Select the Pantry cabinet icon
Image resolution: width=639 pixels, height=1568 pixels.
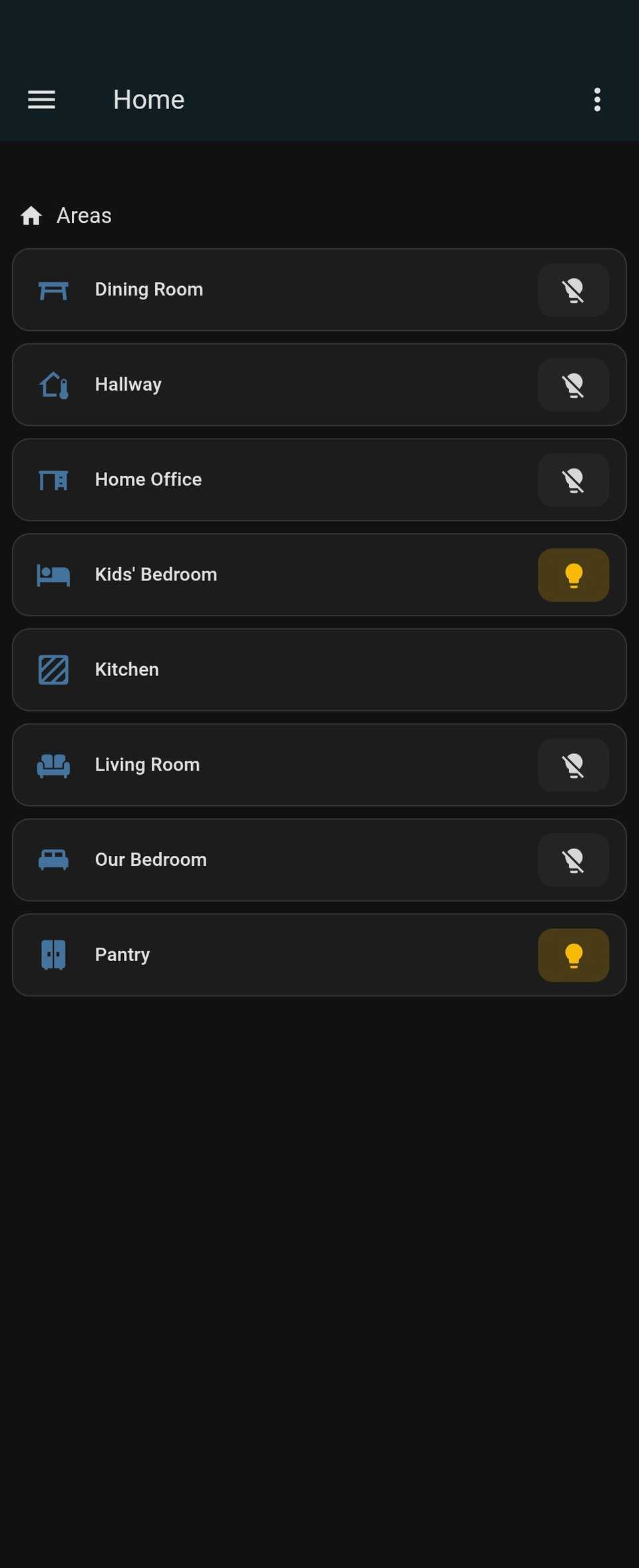[x=53, y=954]
